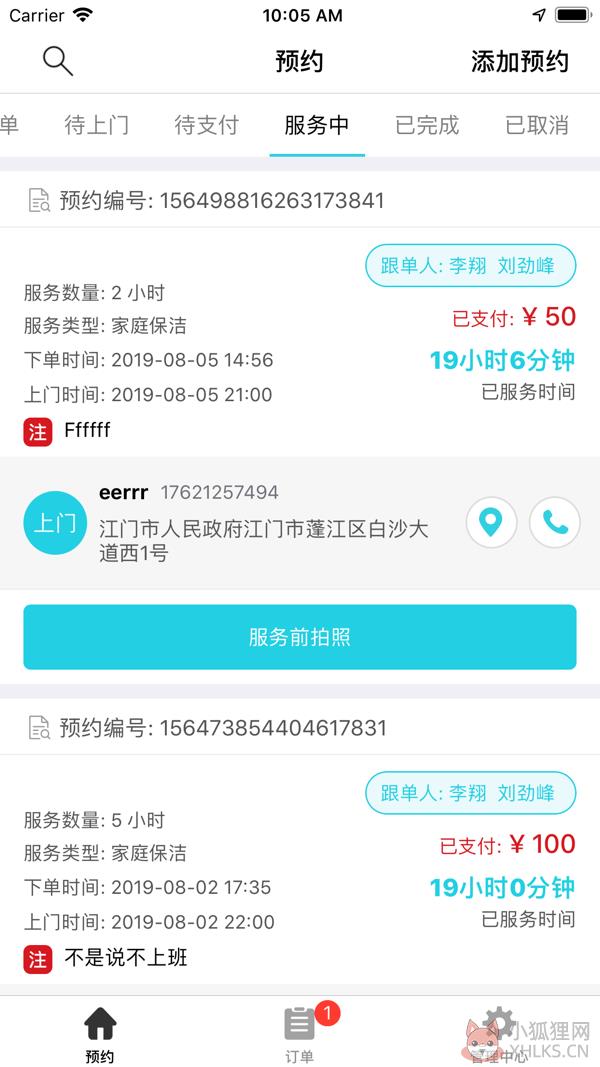Open the 订单 bottom tab
Viewport: 600px width, 1067px height.
[x=299, y=1034]
